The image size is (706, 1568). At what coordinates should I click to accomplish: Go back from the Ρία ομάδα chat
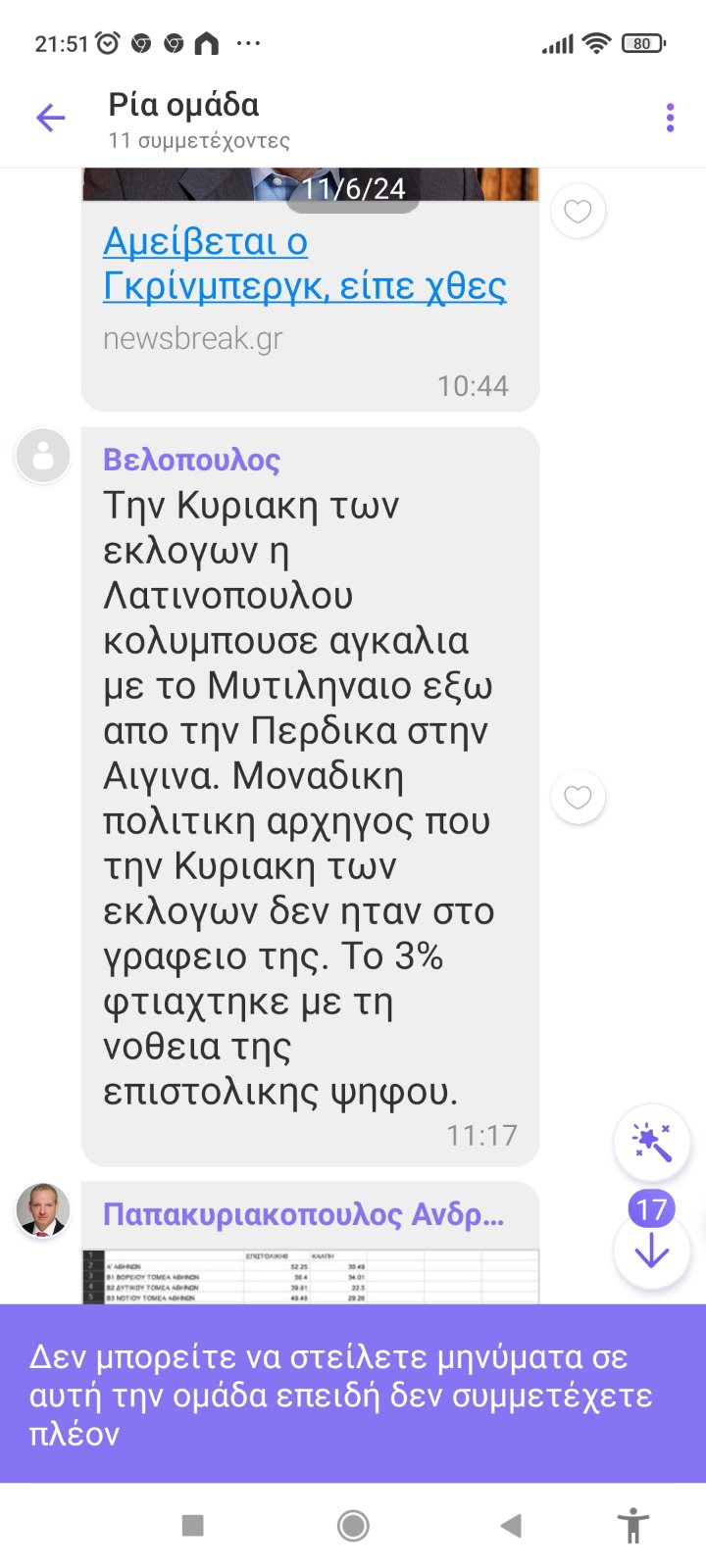click(50, 119)
